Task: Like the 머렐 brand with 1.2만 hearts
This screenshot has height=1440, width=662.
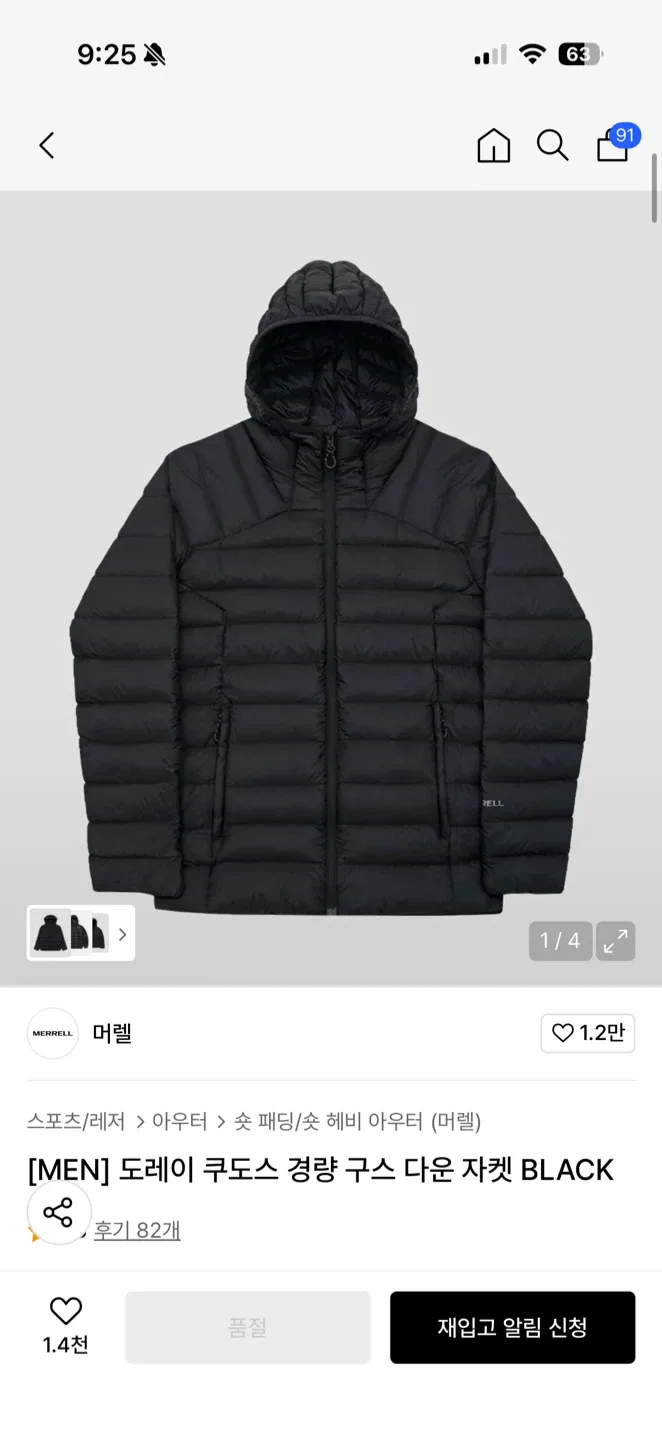Action: pyautogui.click(x=588, y=1034)
